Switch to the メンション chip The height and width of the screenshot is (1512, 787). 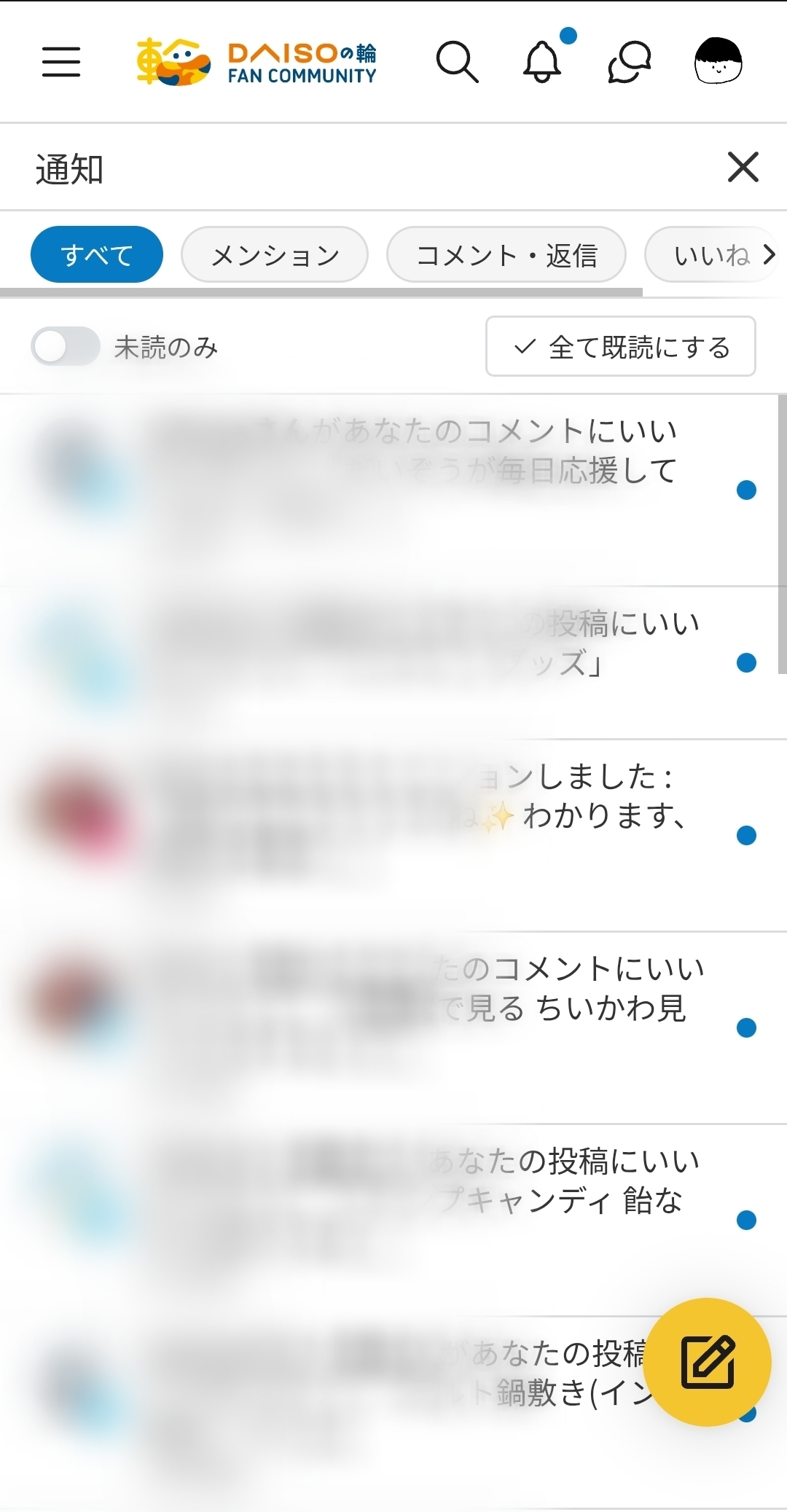click(x=275, y=254)
